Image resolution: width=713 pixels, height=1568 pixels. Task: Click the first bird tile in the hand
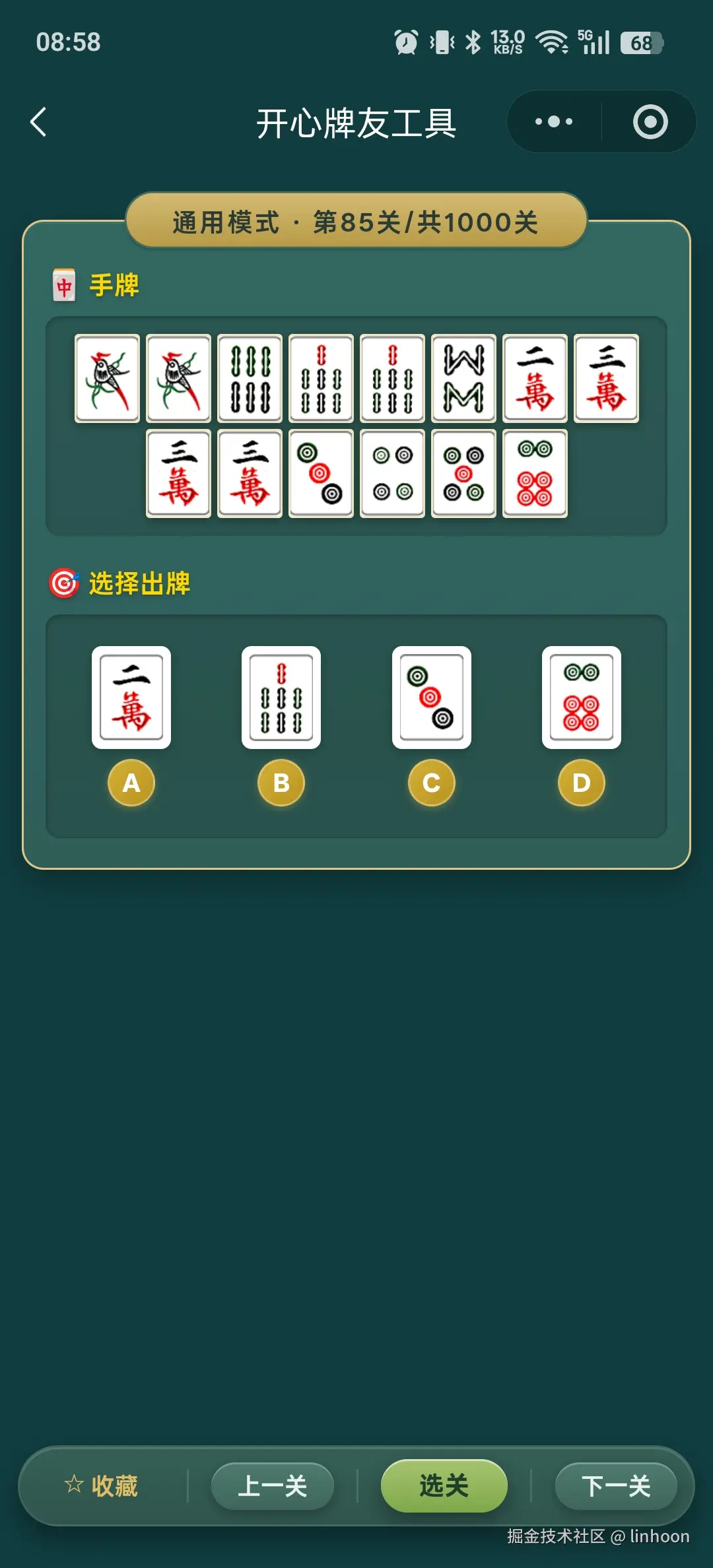(106, 377)
